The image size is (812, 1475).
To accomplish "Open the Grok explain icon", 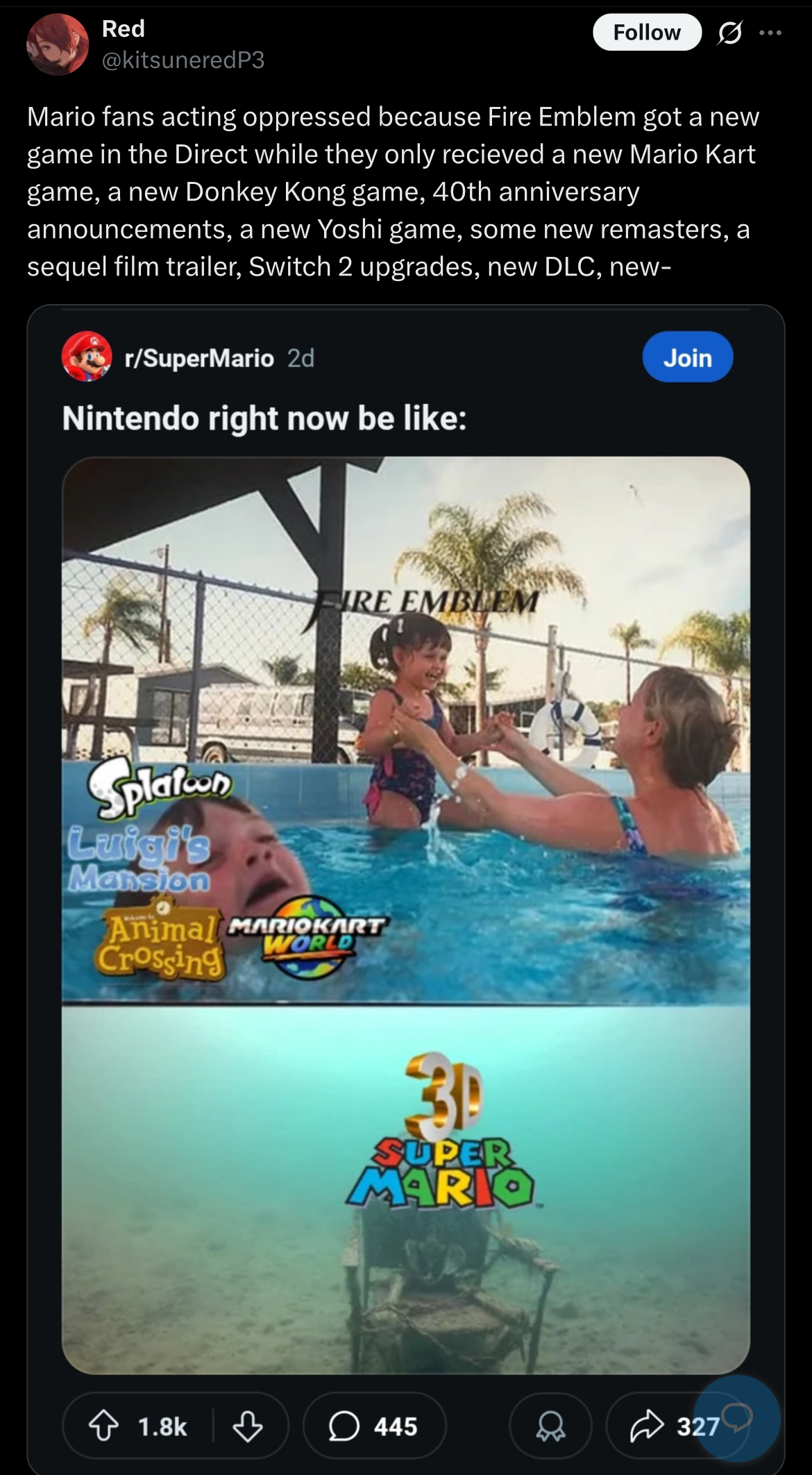I will [x=730, y=33].
